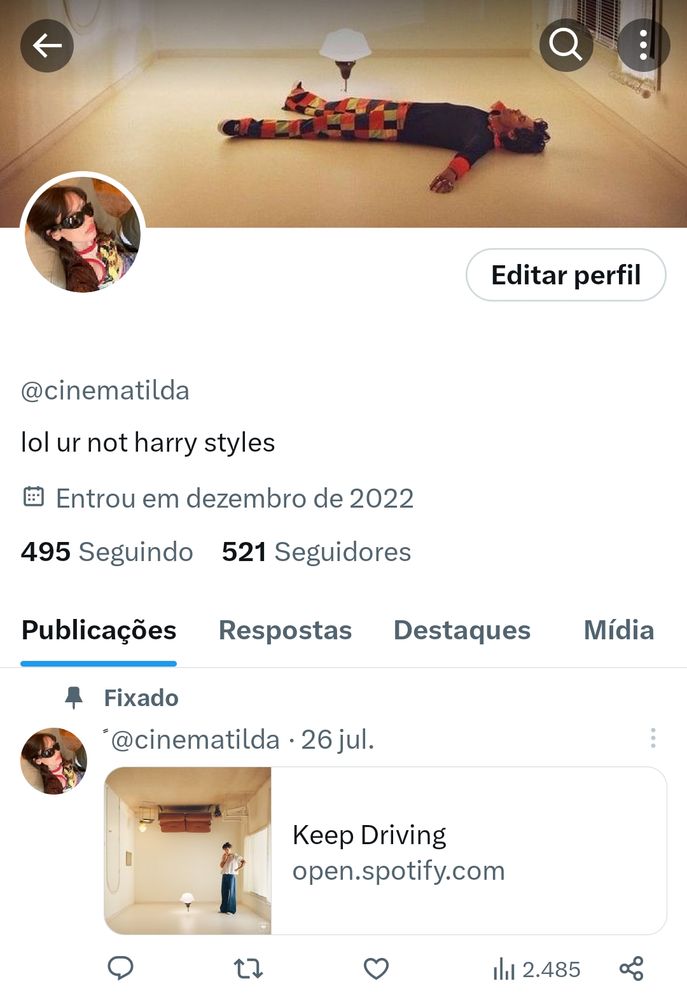Open the 495 Seguindo list
The height and width of the screenshot is (1000, 687).
107,552
